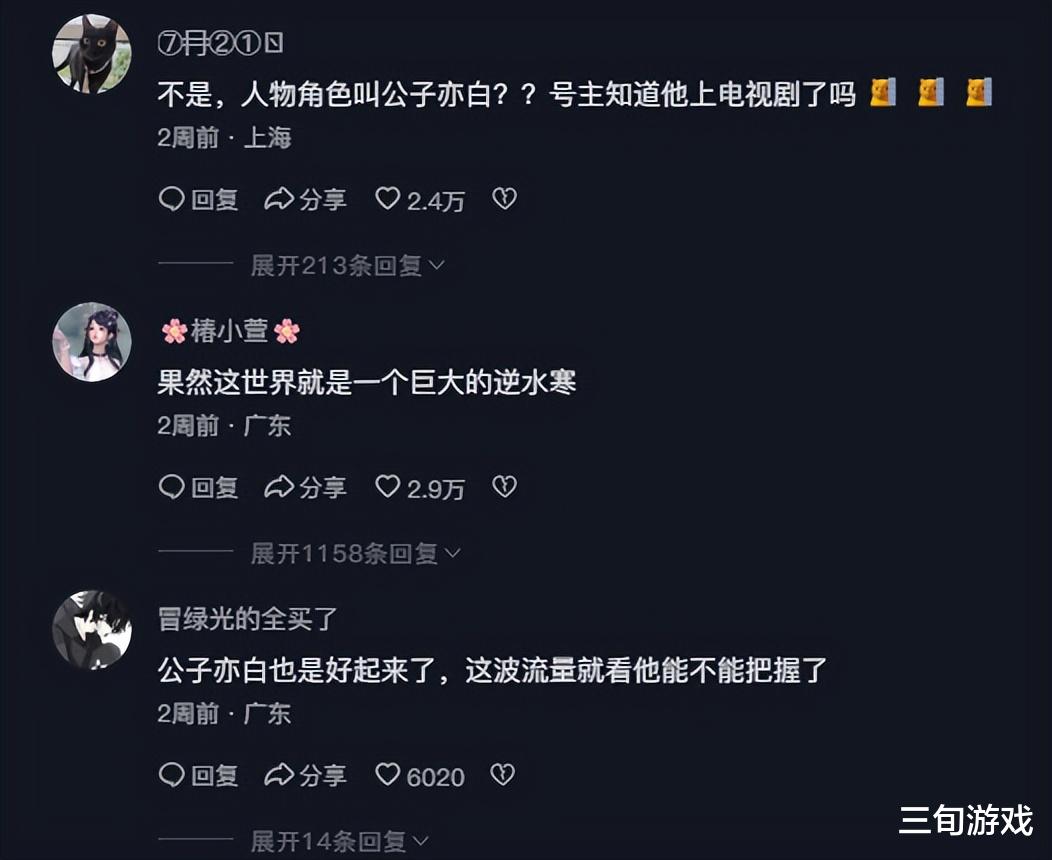Share 冒绿光的全买了's comment
This screenshot has width=1052, height=860.
pos(305,775)
